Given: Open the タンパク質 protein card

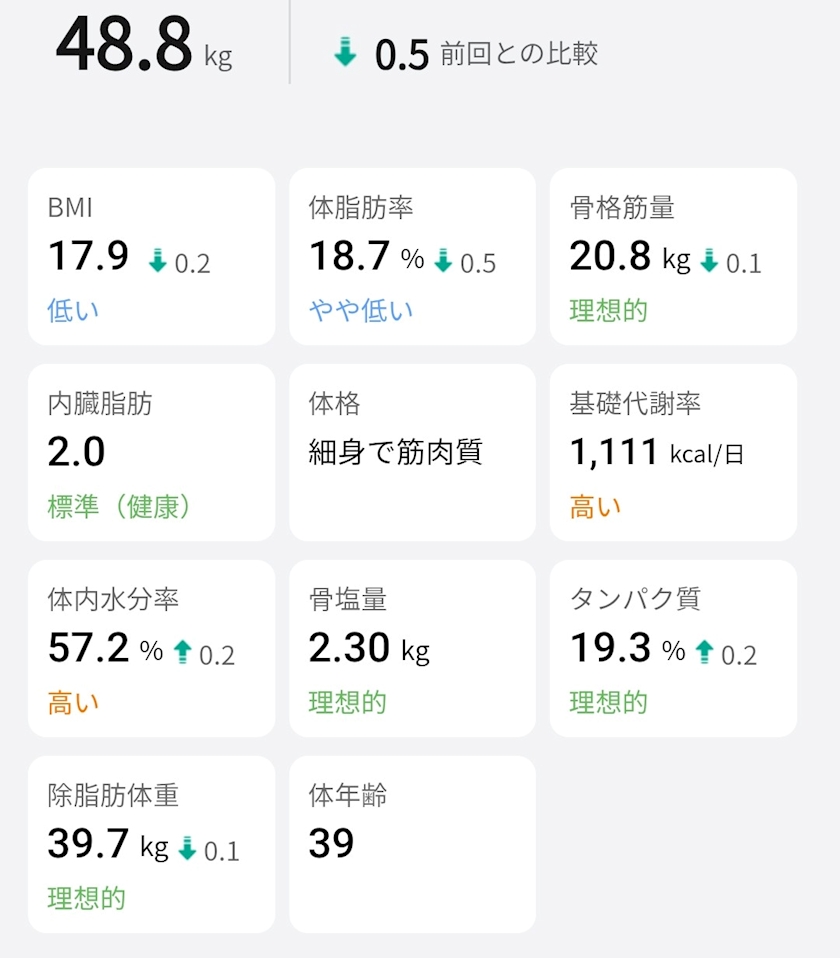Looking at the screenshot, I should click(673, 648).
